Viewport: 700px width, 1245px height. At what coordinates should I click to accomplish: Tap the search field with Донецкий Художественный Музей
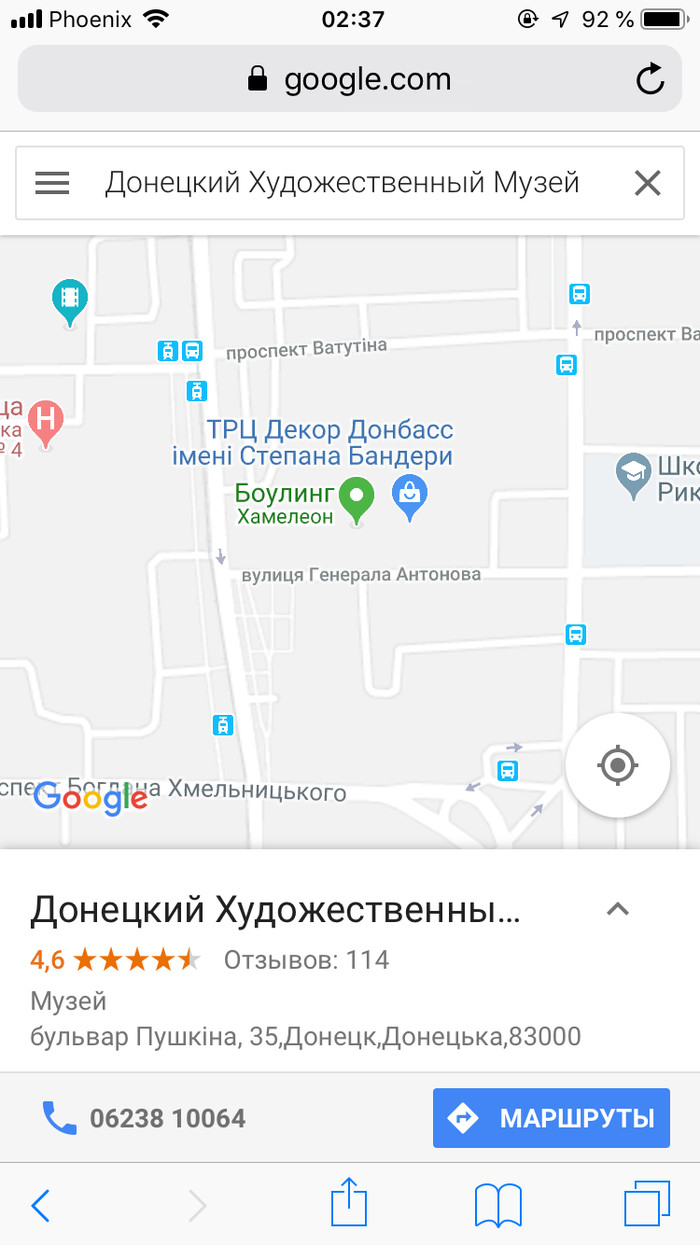[342, 183]
